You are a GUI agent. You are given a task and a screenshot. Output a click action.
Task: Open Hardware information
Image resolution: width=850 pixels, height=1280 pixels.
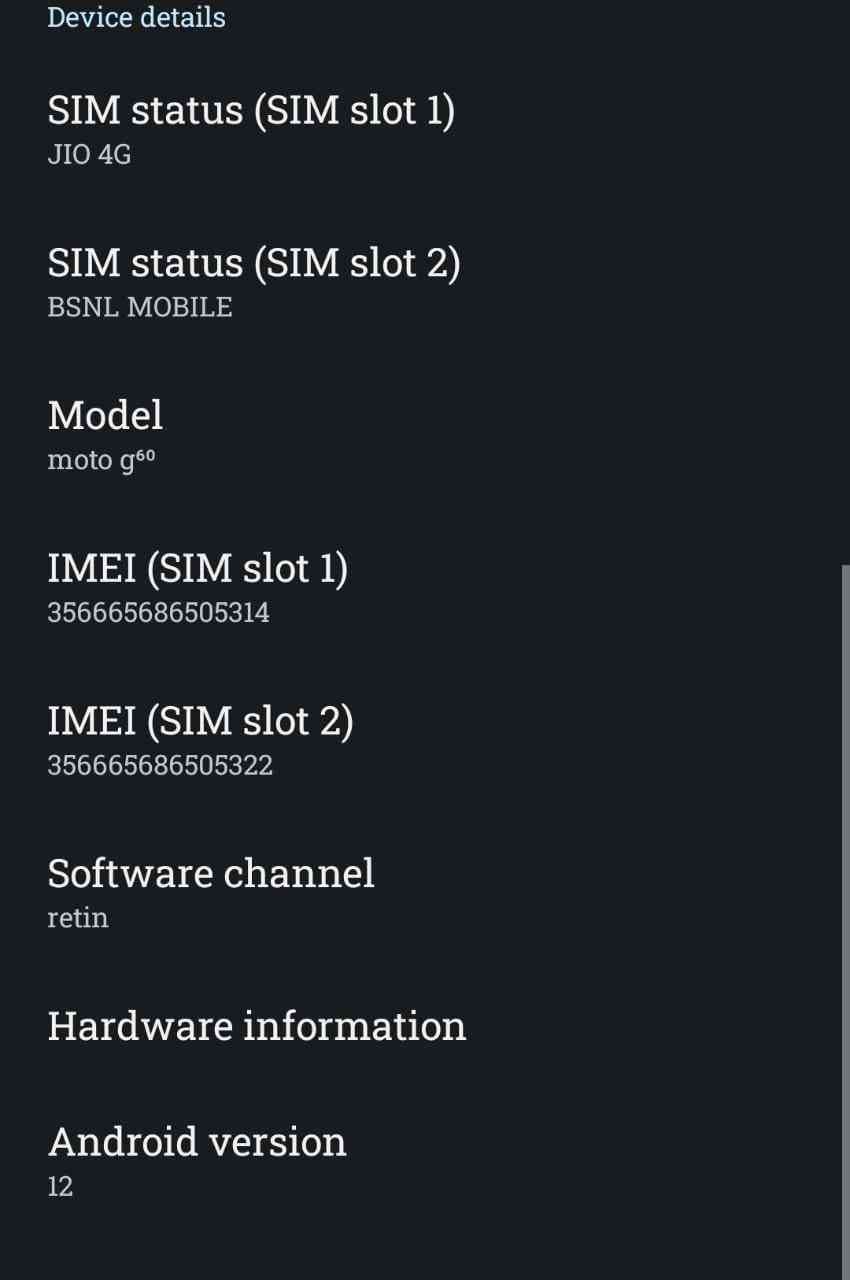click(257, 1026)
